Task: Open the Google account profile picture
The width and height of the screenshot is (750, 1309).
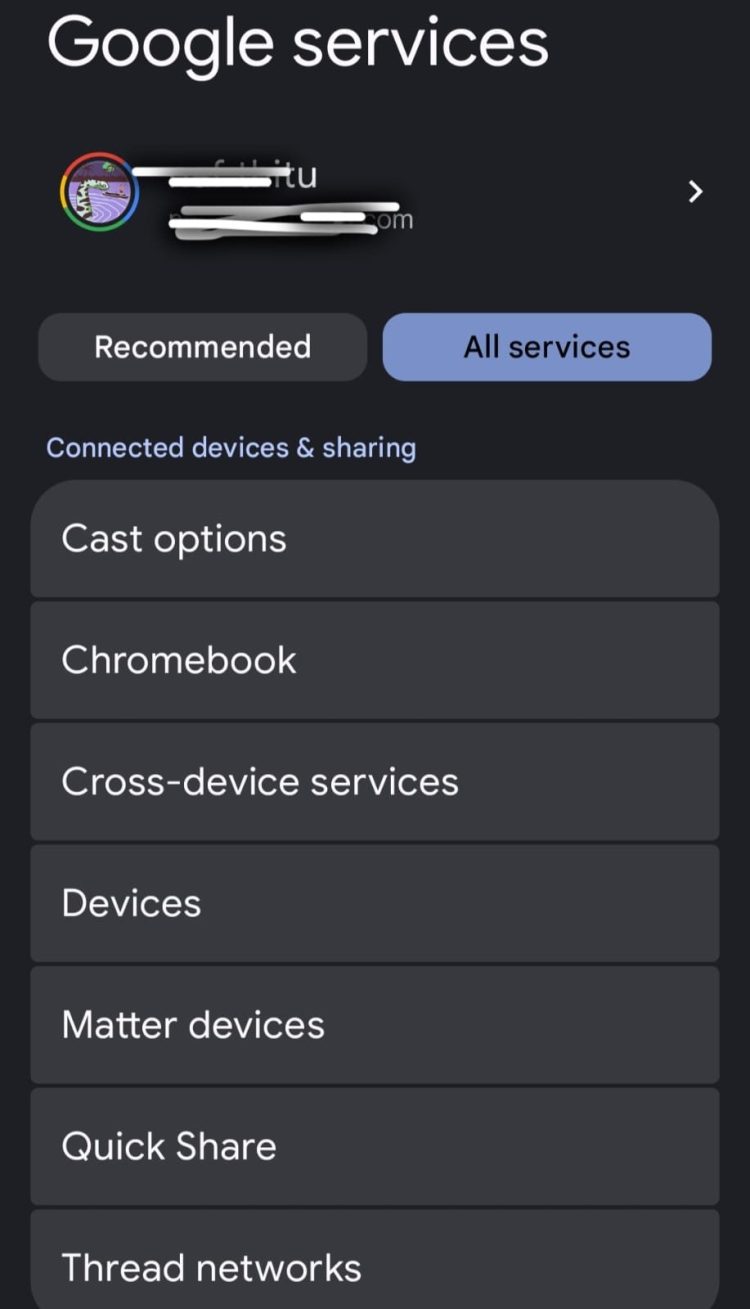Action: click(96, 192)
